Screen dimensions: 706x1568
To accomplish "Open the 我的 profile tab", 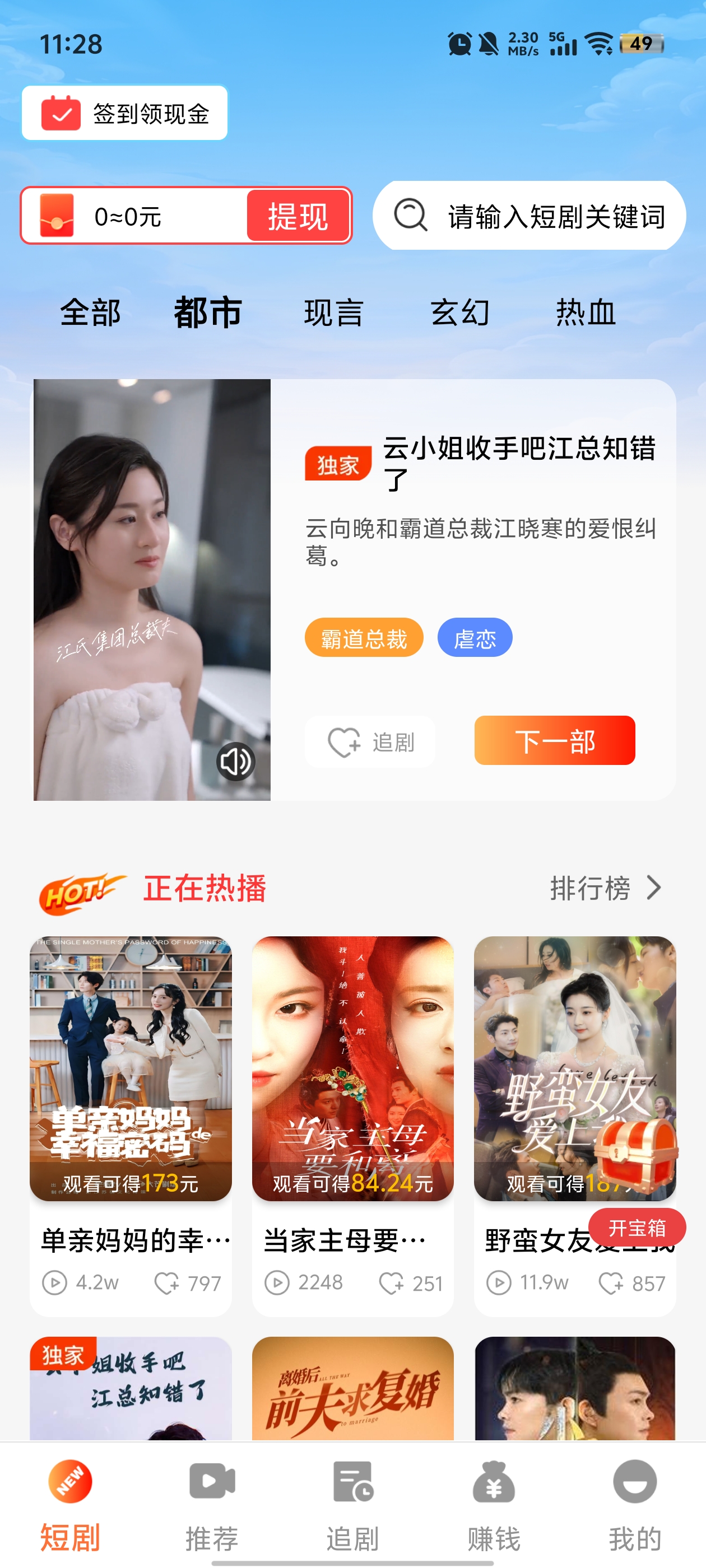I will pyautogui.click(x=635, y=1505).
